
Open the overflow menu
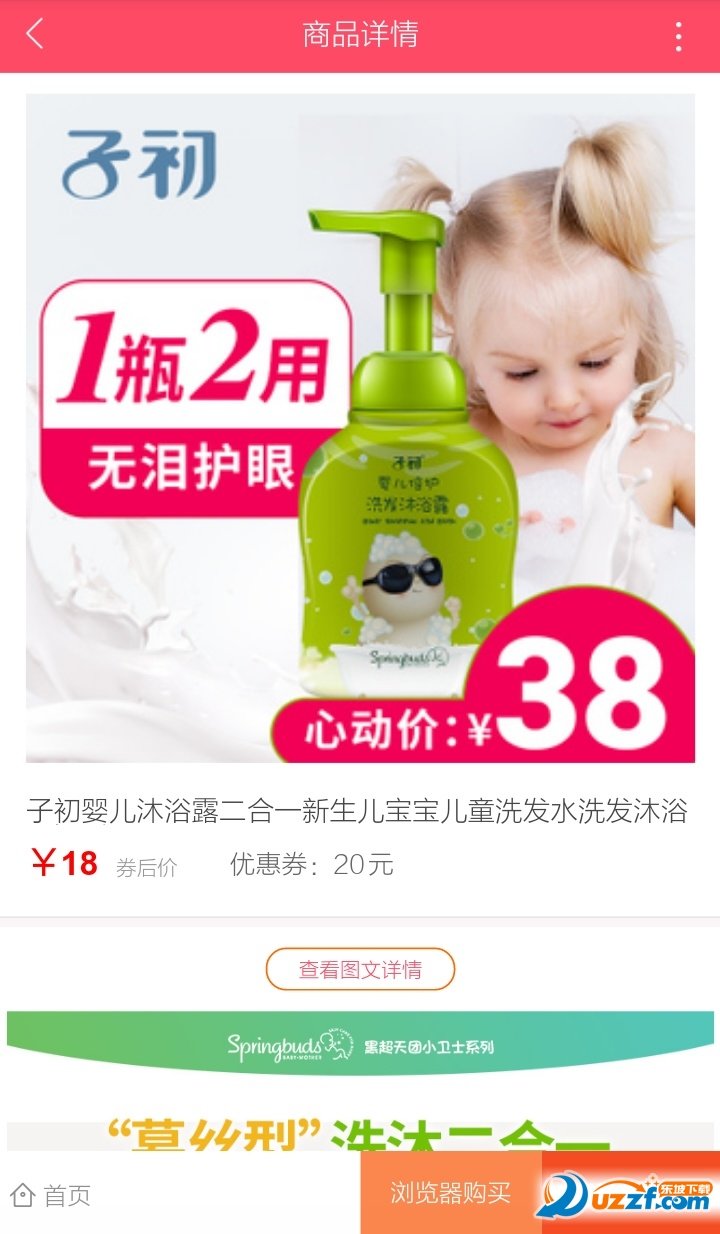(x=679, y=36)
